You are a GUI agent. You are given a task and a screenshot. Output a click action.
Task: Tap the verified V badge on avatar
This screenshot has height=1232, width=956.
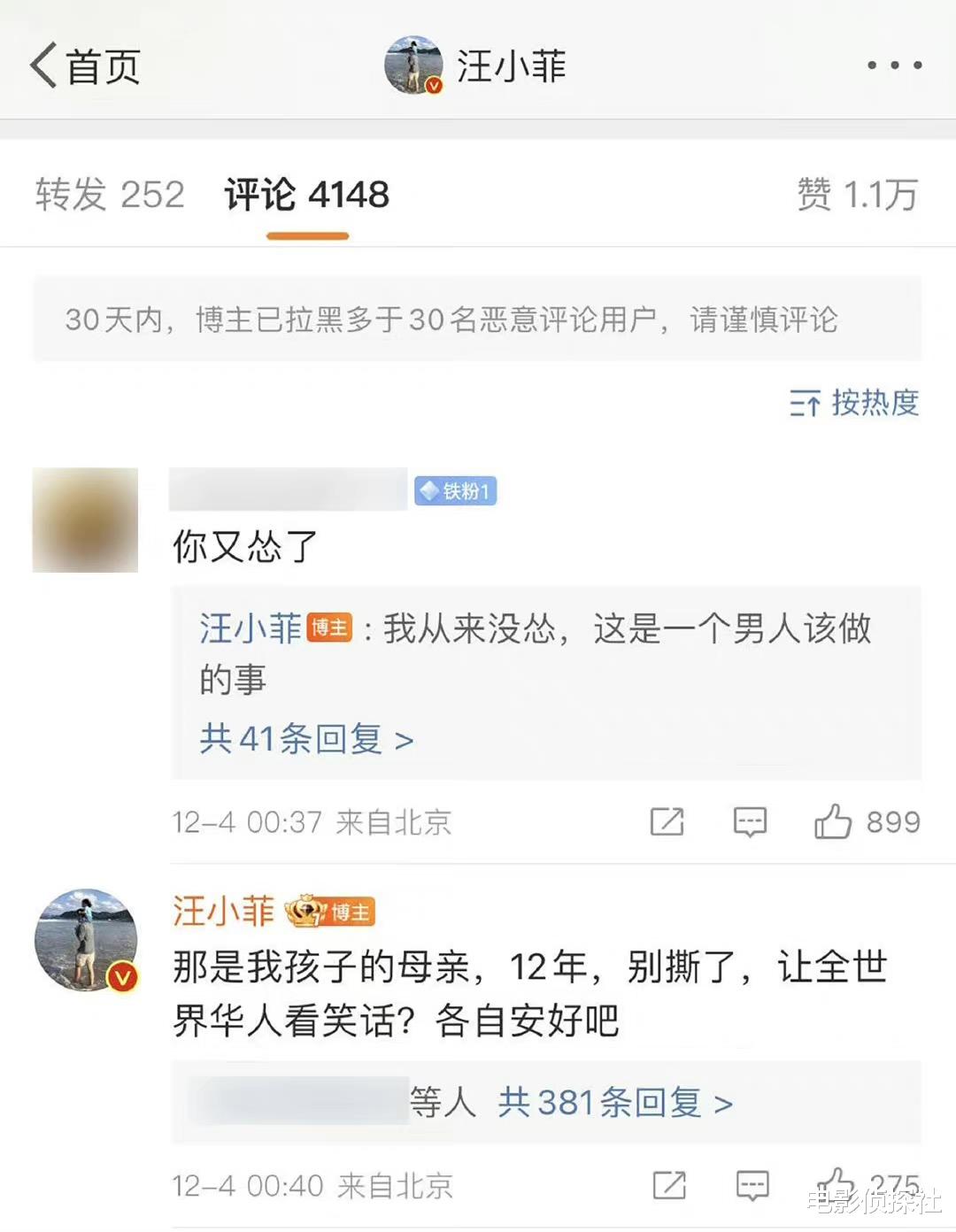coord(432,86)
